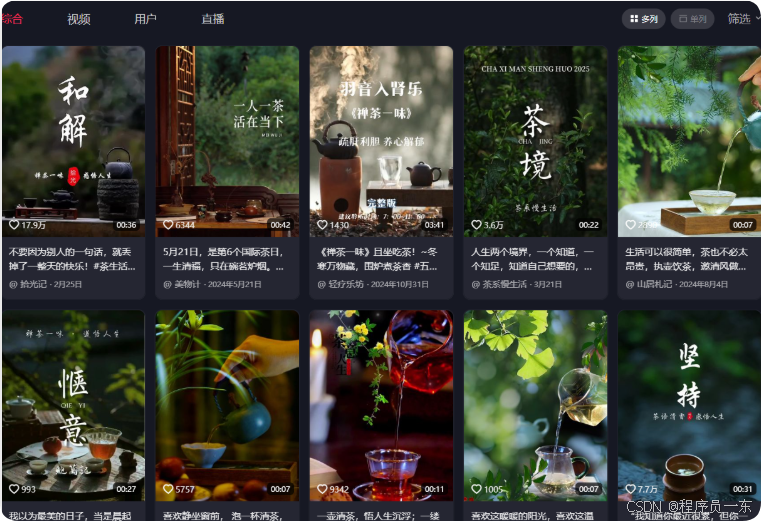Viewport: 761px width, 521px height.
Task: Open the 一人一茶 活在当下 video
Action: coord(227,140)
